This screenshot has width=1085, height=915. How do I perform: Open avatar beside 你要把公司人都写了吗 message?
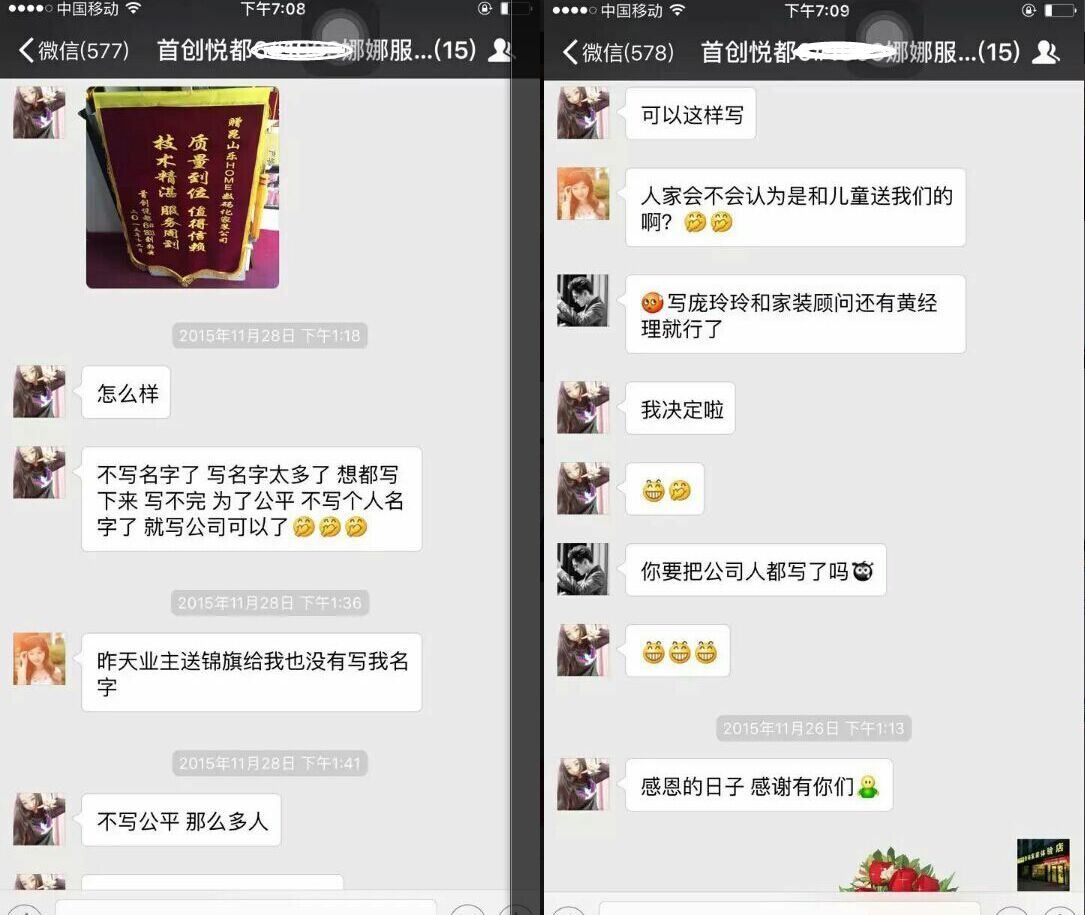pyautogui.click(x=583, y=569)
